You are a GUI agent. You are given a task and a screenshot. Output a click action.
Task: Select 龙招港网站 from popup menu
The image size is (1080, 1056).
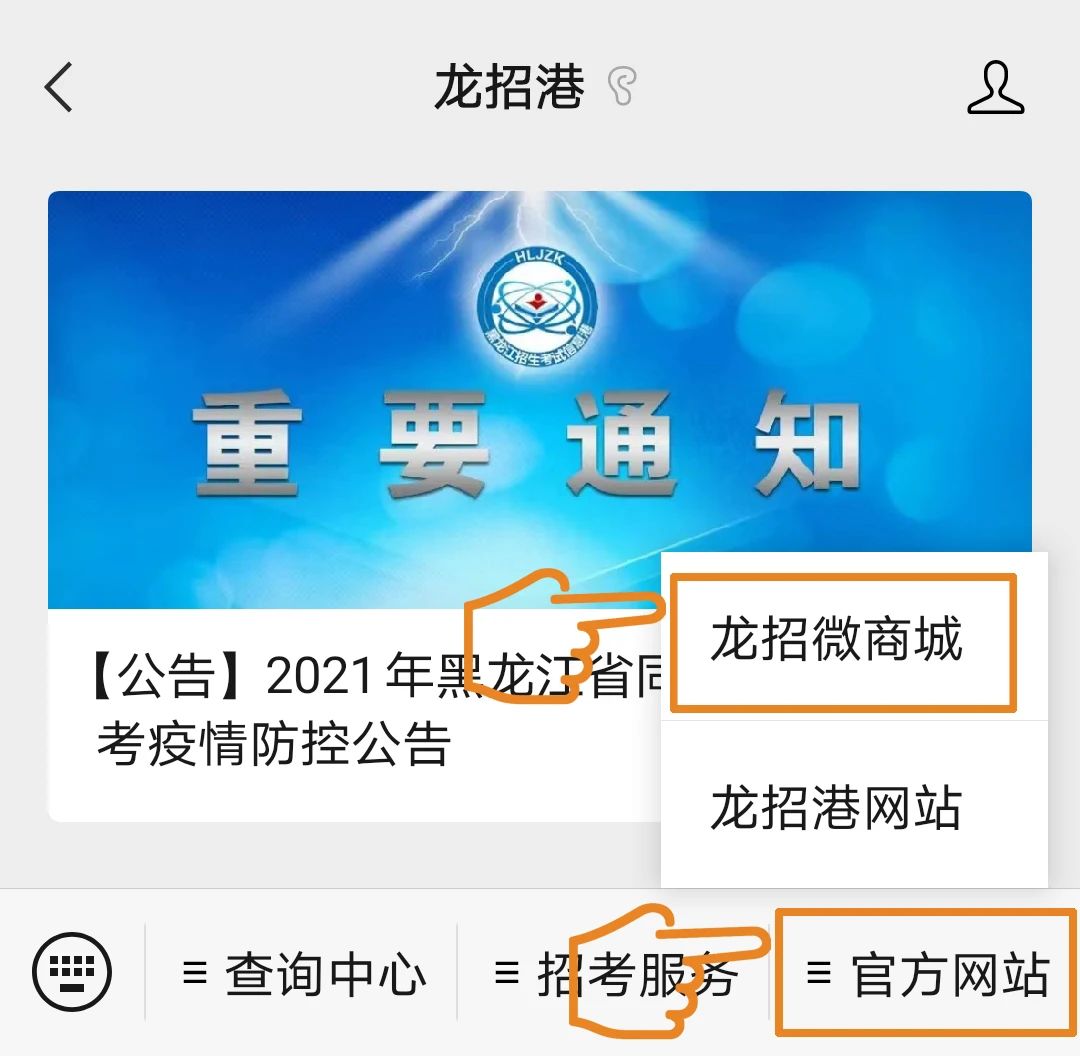pos(838,808)
